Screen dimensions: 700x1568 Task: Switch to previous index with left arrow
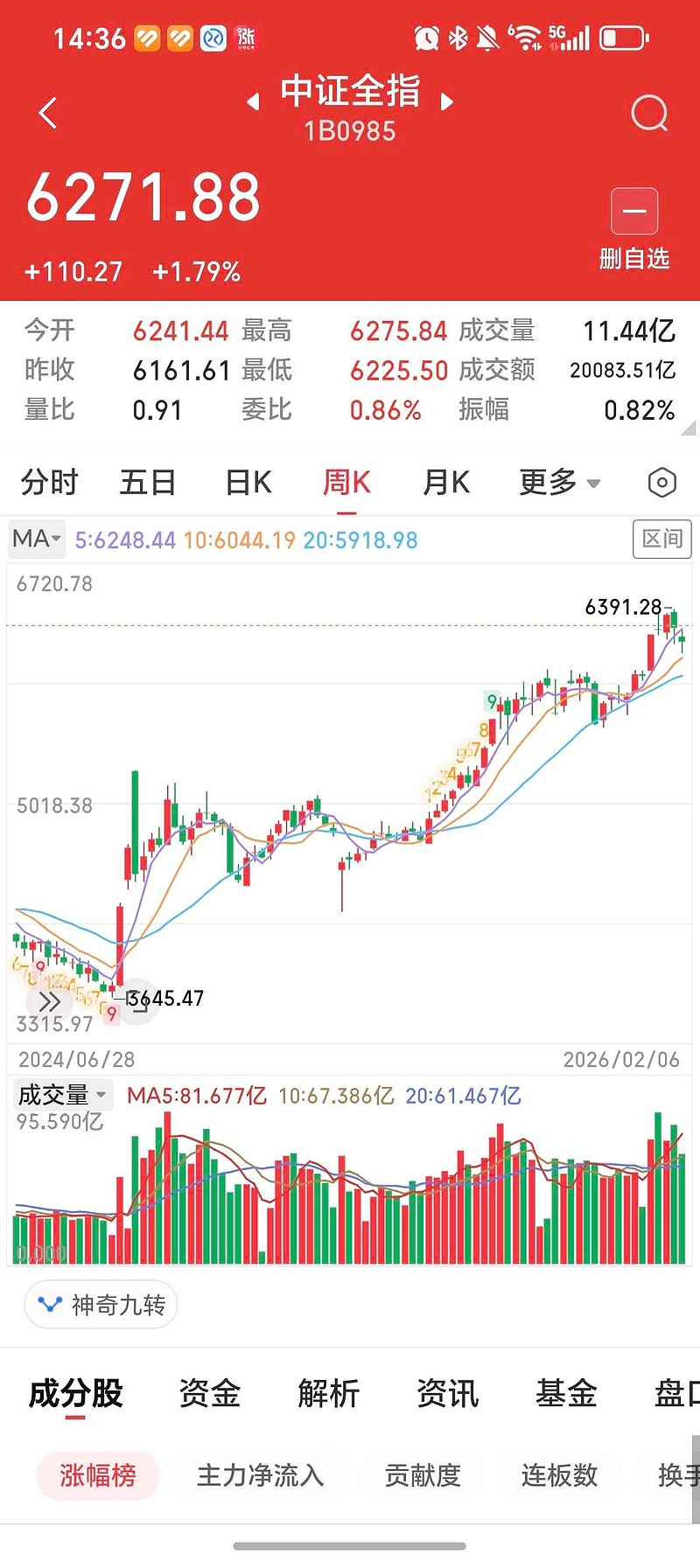(x=251, y=101)
